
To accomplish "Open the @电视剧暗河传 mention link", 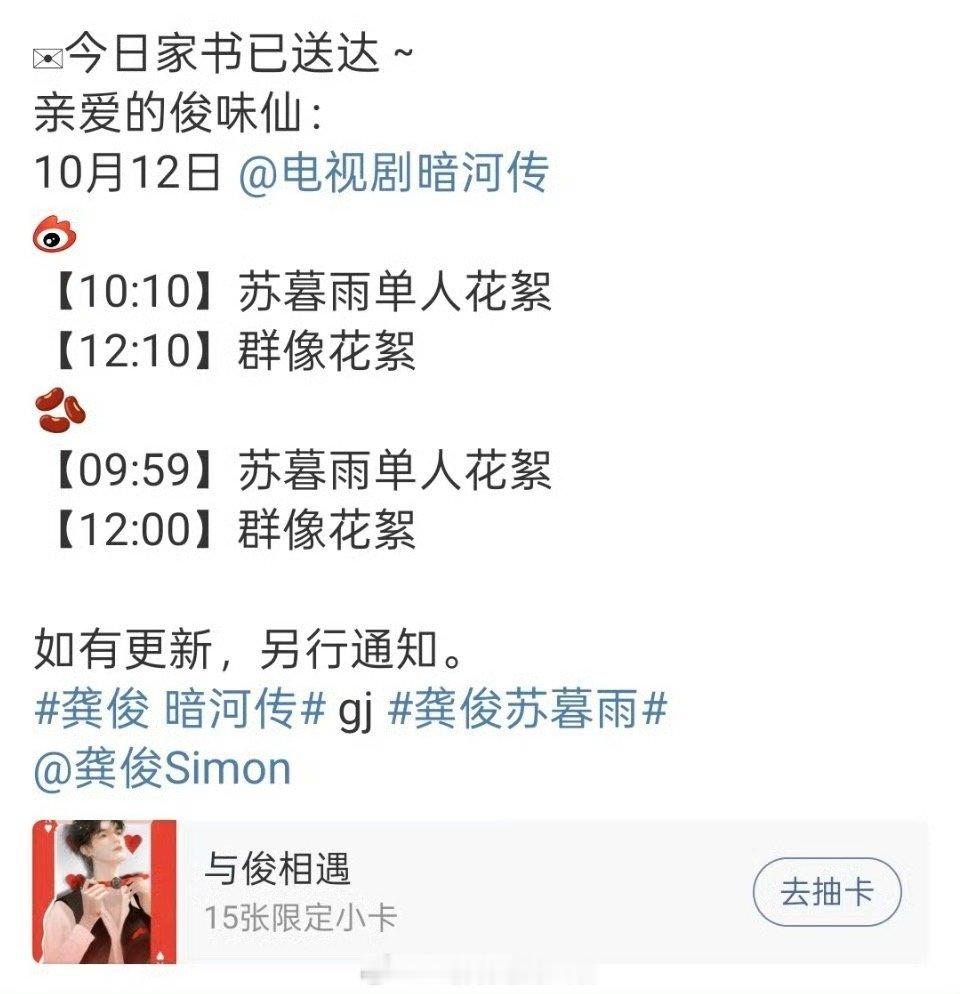I will click(x=394, y=172).
